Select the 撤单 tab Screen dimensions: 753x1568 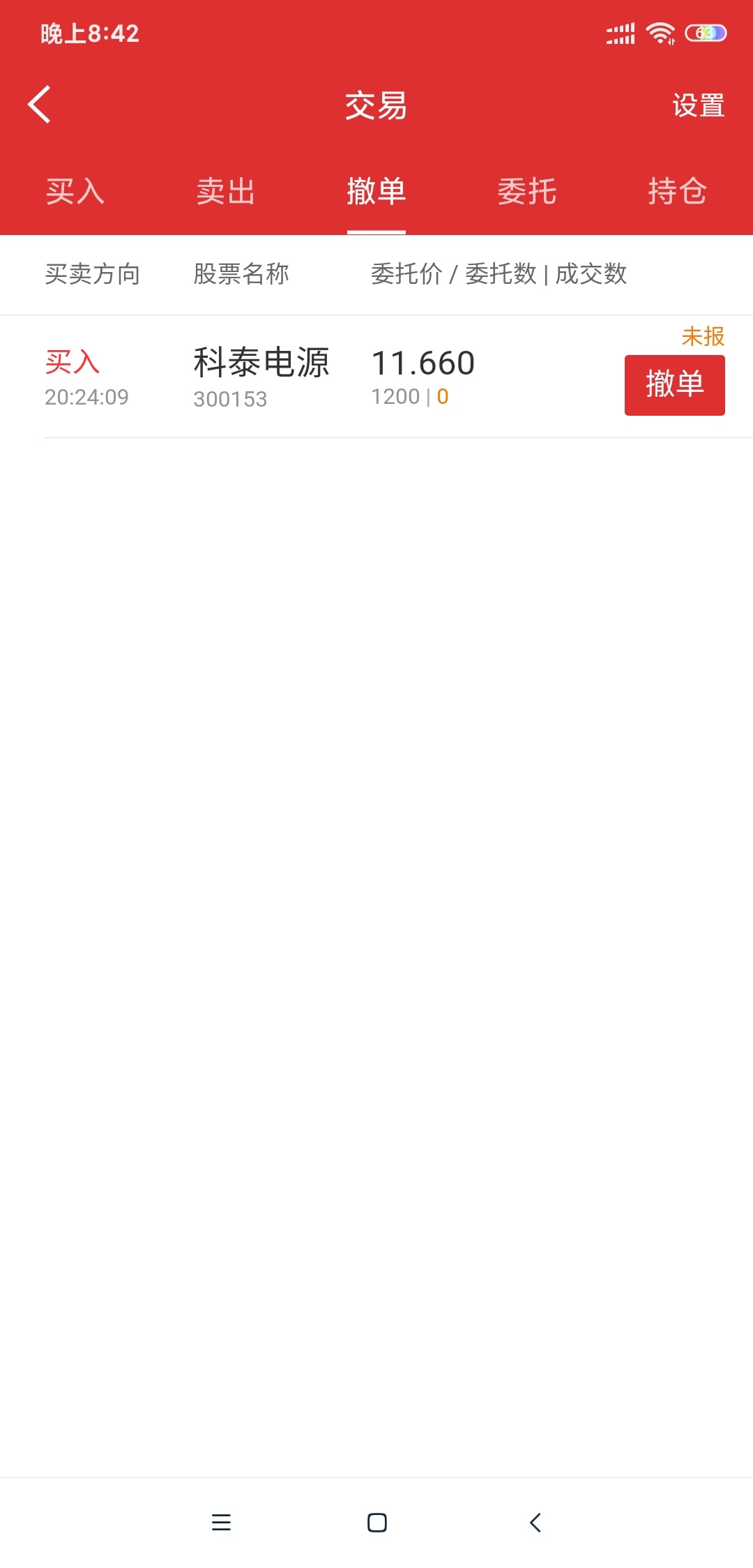(376, 191)
